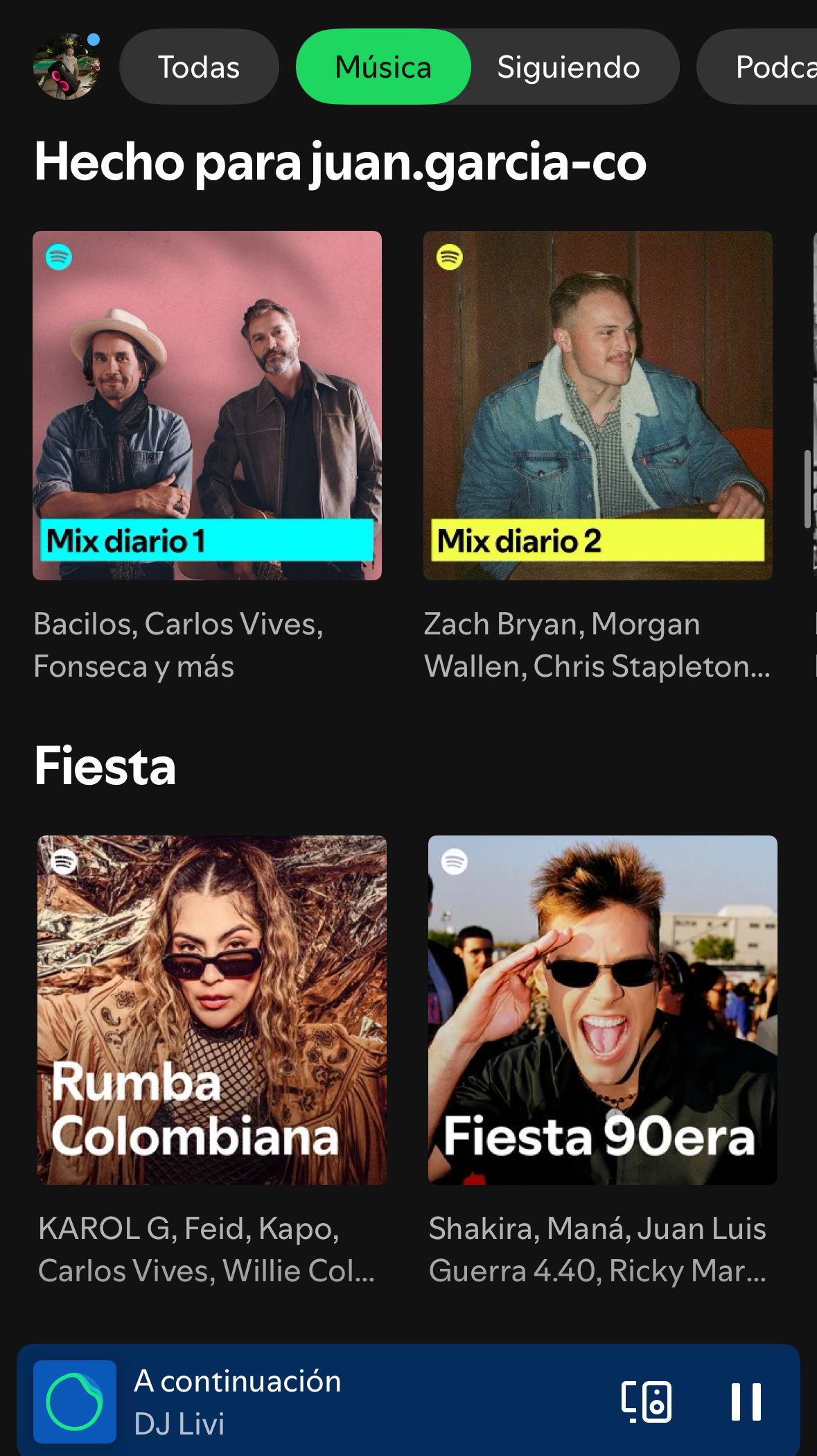The image size is (817, 1456).
Task: Expand the now playing bar for DJ Livi
Action: click(346, 1401)
